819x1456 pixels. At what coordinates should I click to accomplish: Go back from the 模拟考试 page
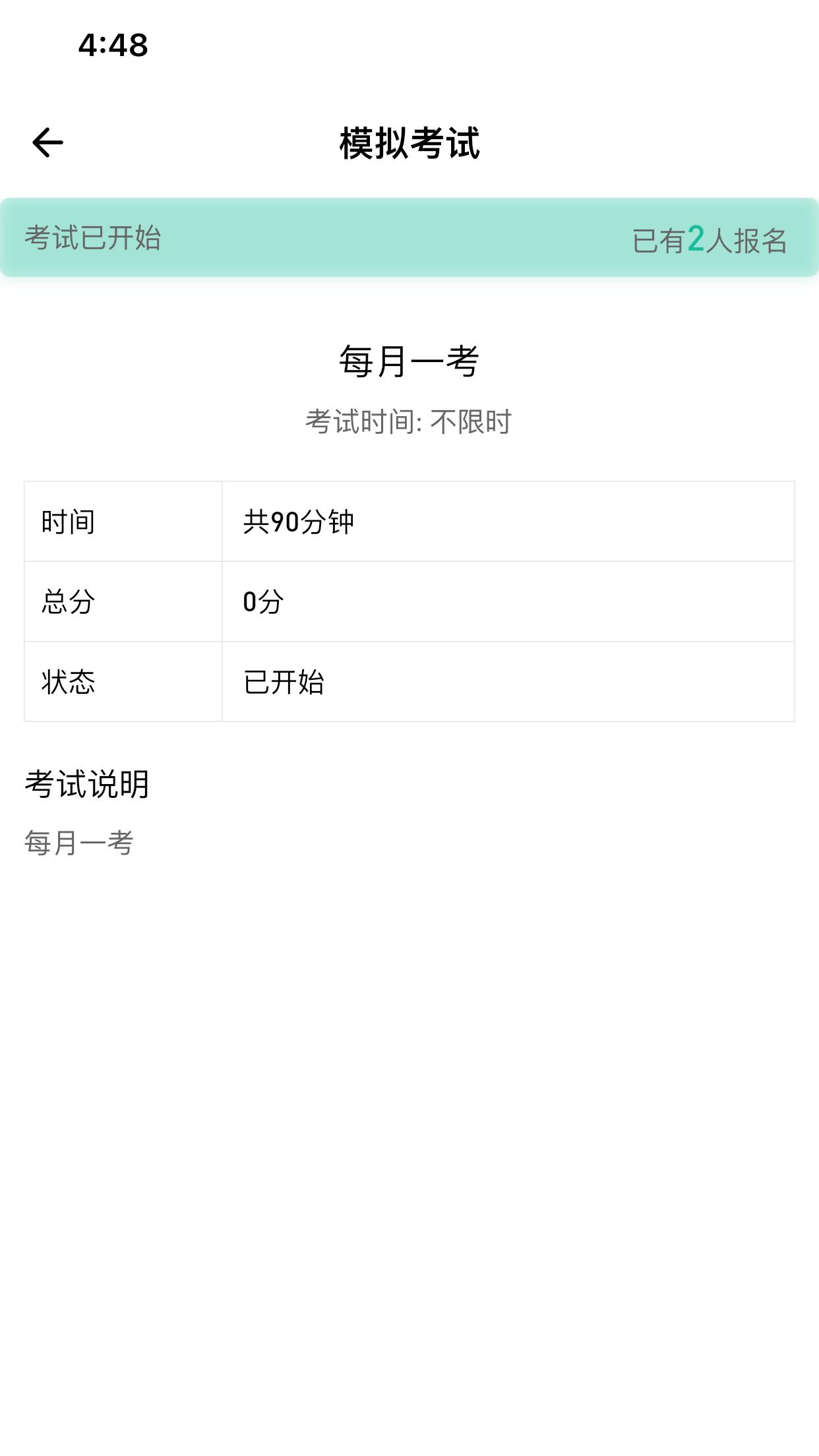click(47, 142)
